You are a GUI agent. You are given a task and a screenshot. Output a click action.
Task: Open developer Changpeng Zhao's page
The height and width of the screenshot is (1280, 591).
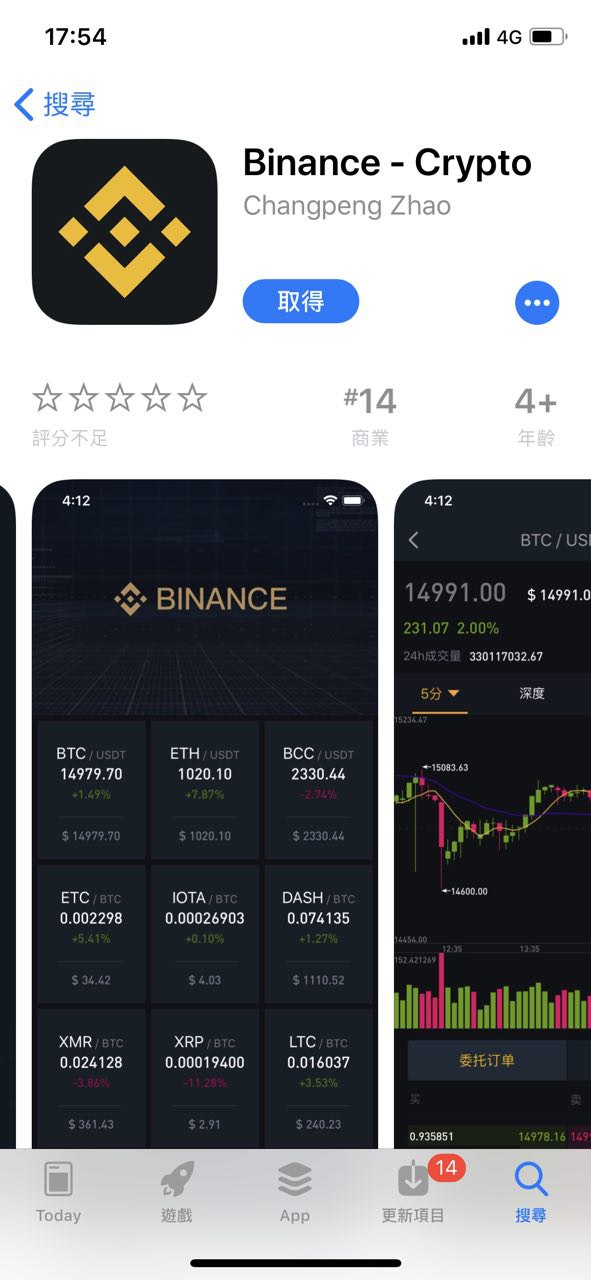[347, 206]
